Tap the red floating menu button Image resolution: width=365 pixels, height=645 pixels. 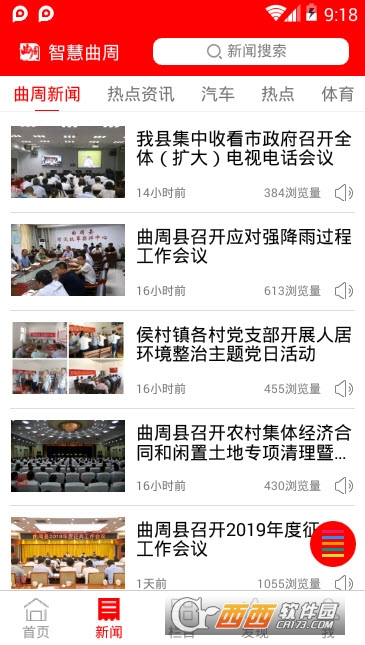(x=333, y=544)
